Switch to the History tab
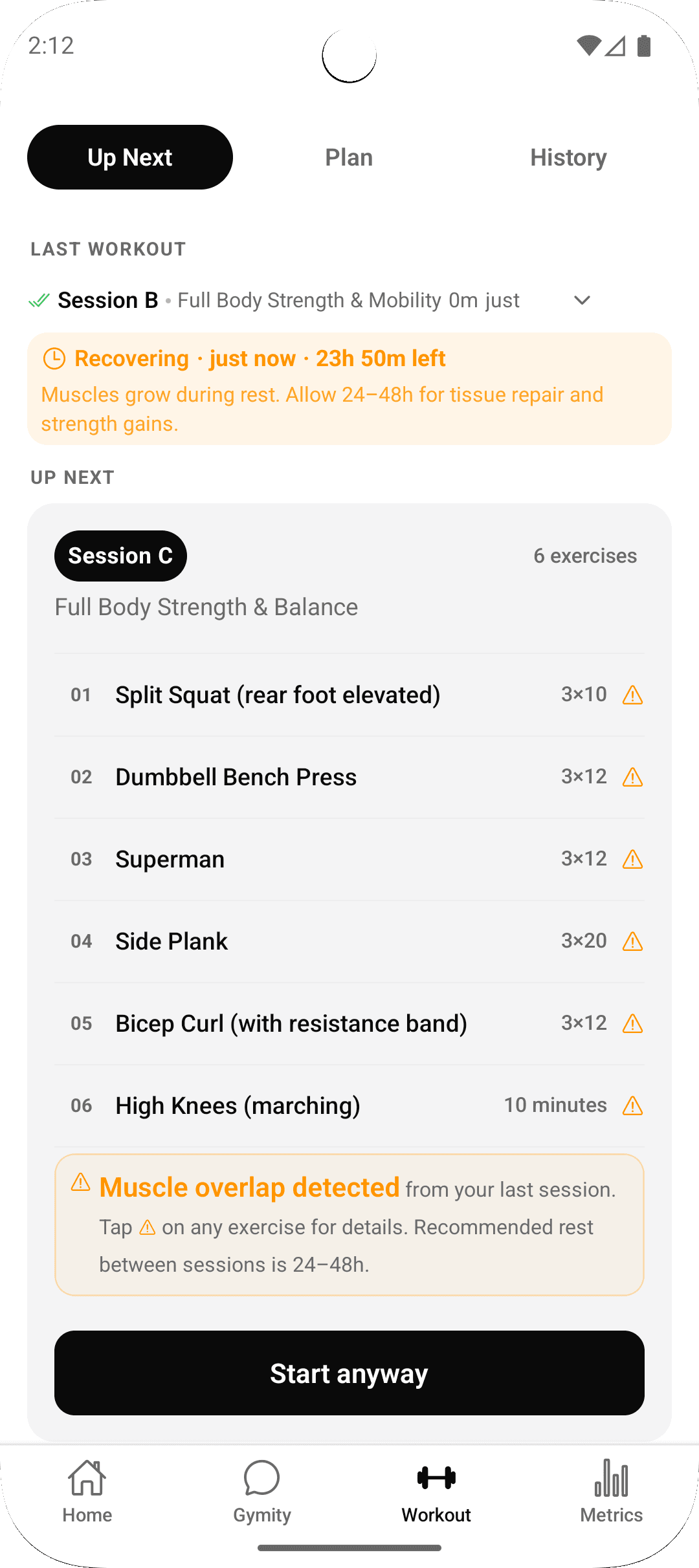 point(568,157)
